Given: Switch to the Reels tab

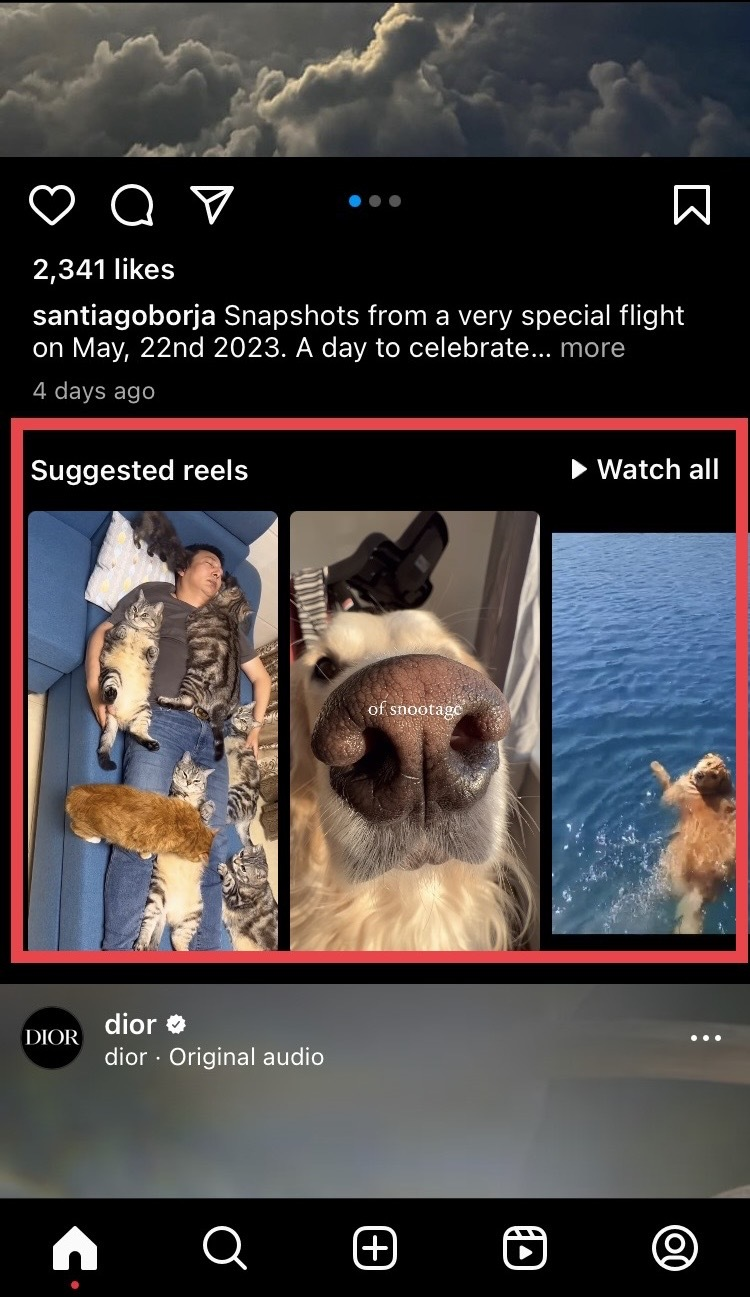Looking at the screenshot, I should click(525, 1249).
